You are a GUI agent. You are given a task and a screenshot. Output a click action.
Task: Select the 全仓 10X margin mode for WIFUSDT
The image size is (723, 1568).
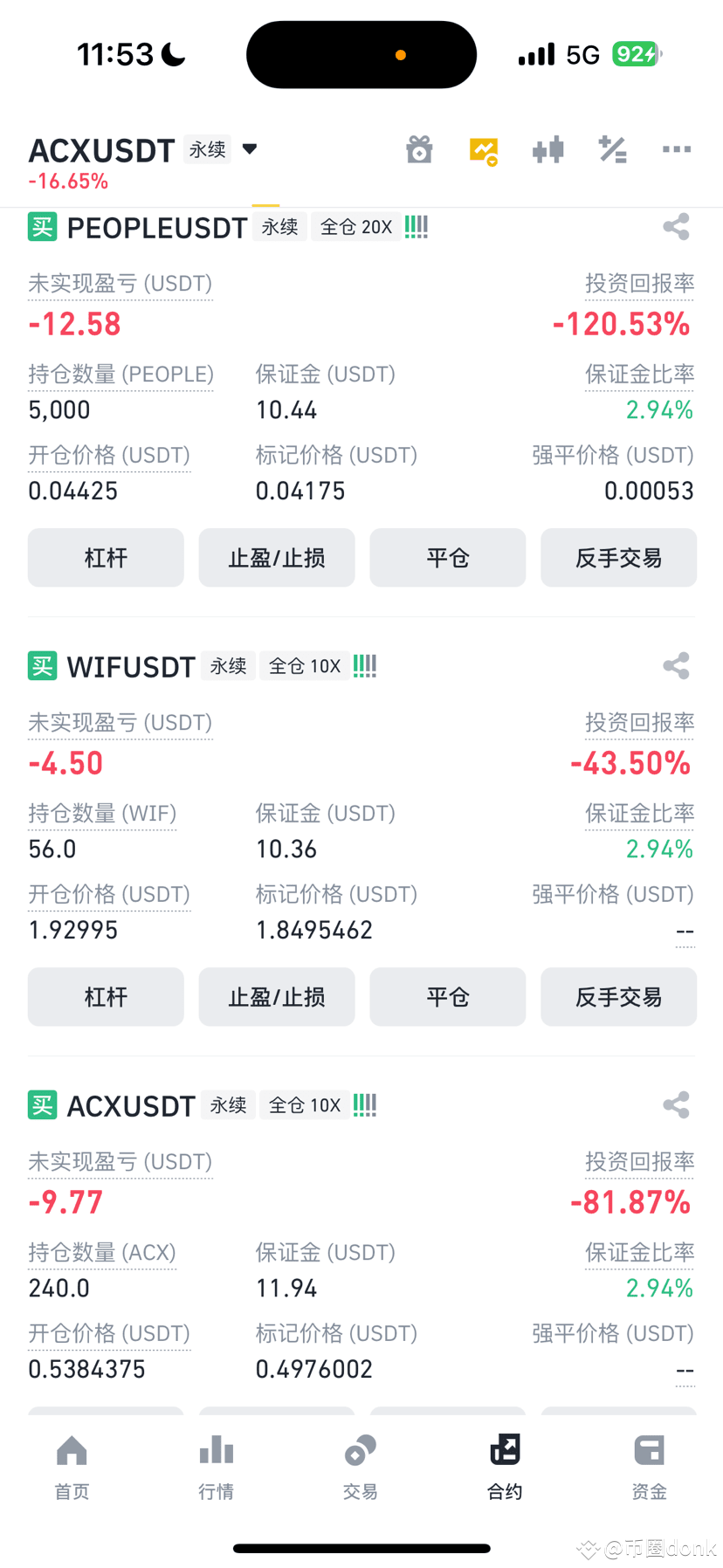coord(304,665)
